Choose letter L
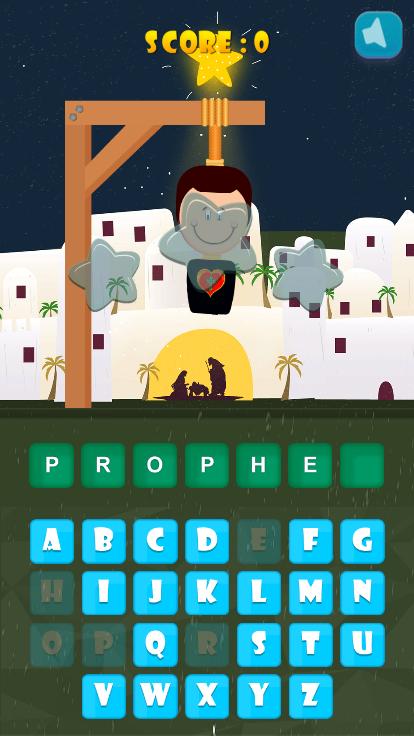 (x=259, y=593)
